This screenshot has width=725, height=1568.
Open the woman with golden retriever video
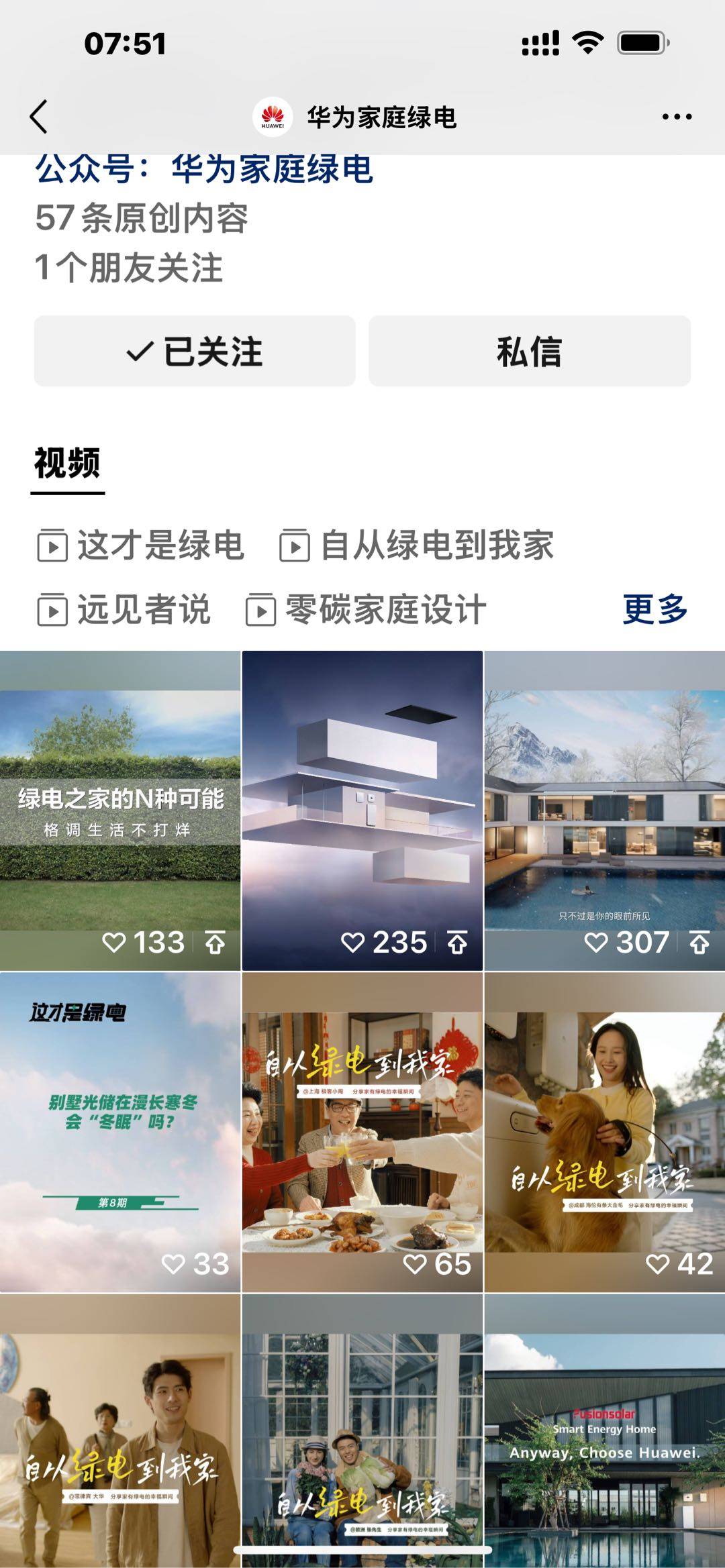tap(604, 1132)
